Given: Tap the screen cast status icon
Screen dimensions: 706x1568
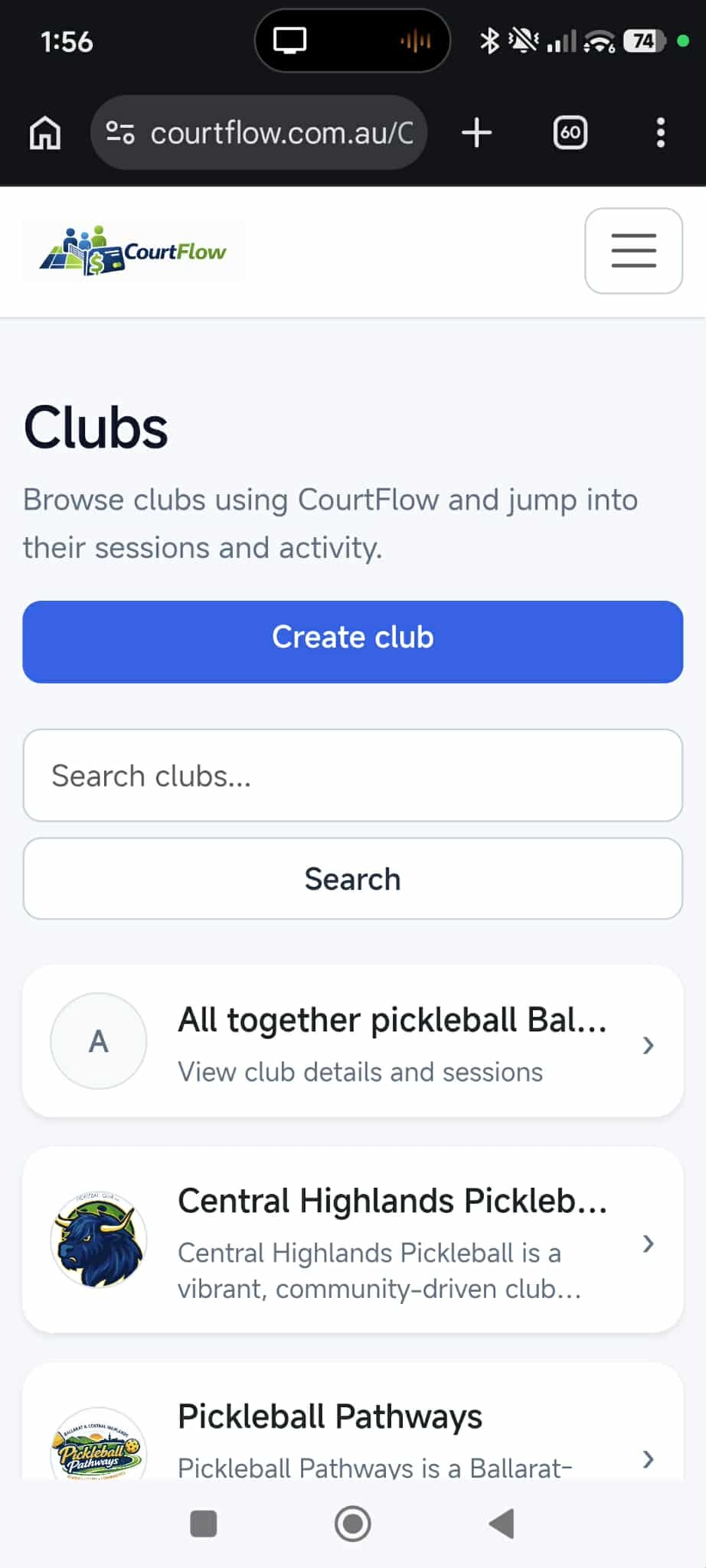Looking at the screenshot, I should pos(290,41).
